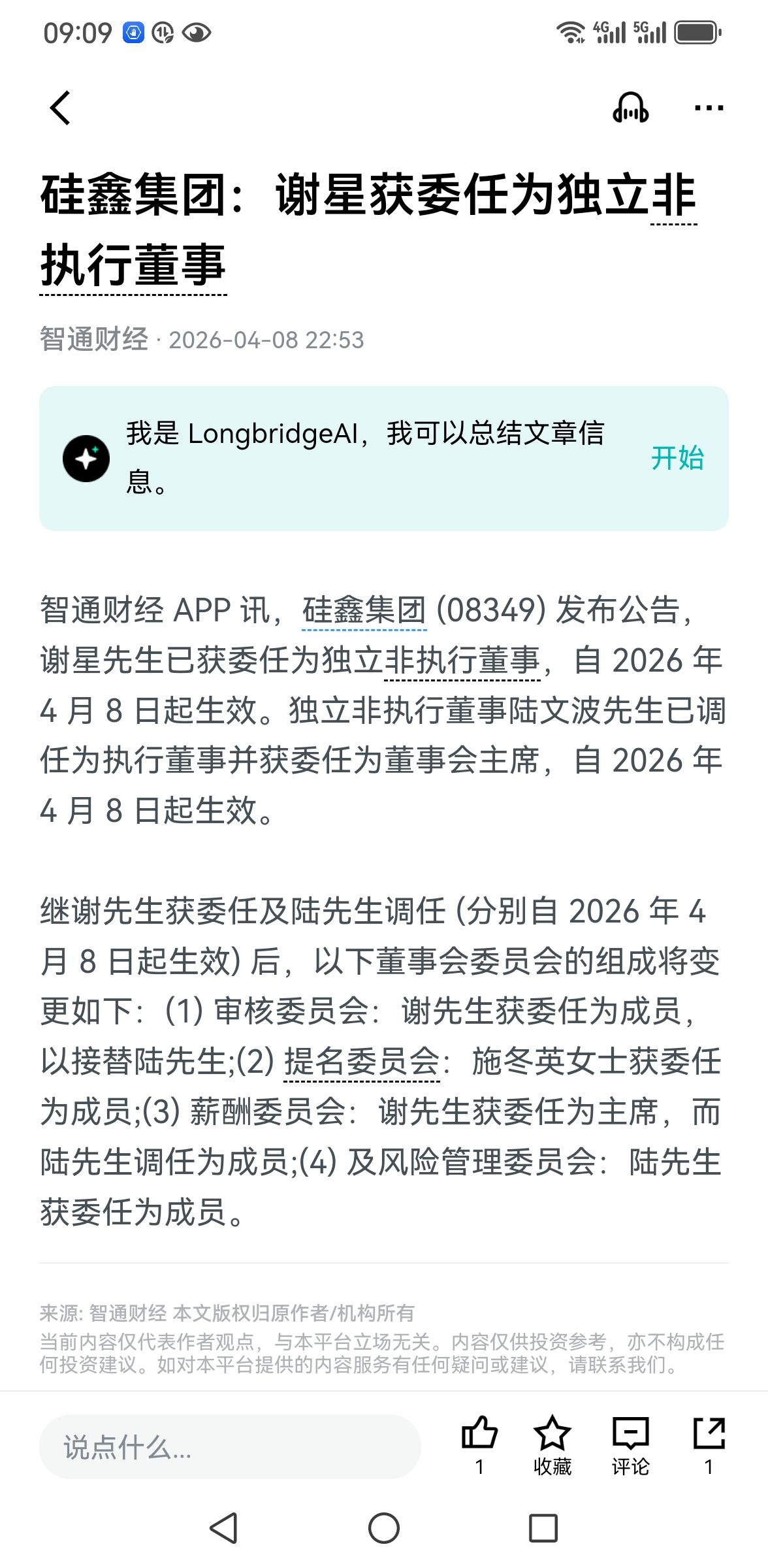This screenshot has width=768, height=1568.
Task: Go back using the top-left arrow
Action: (x=60, y=108)
